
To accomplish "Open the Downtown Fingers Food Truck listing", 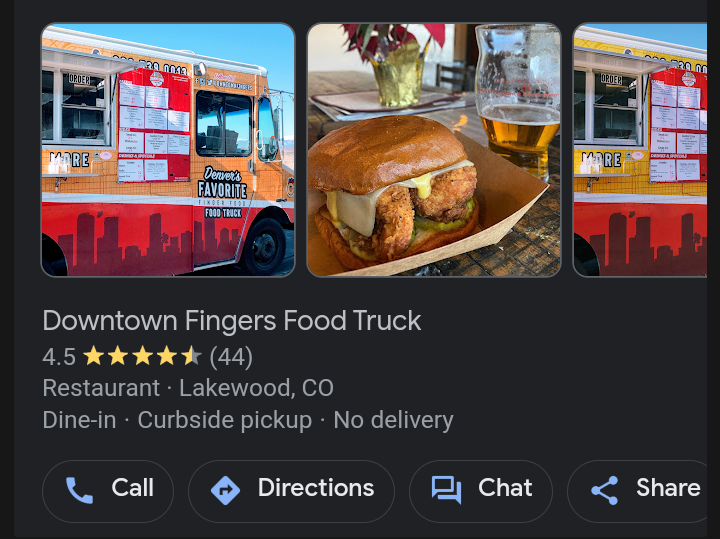I will pos(232,321).
